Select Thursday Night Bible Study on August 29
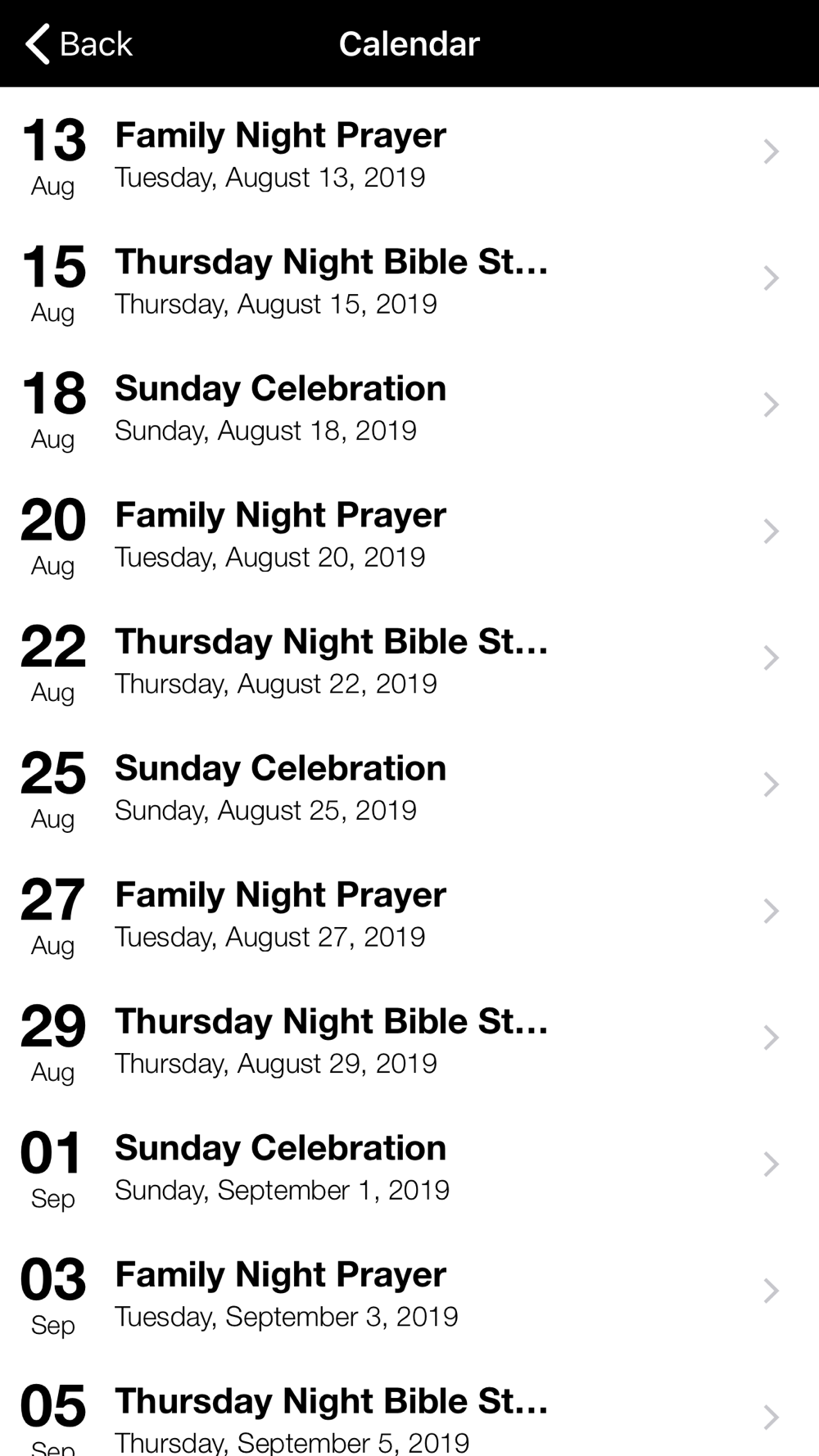 [x=409, y=1040]
